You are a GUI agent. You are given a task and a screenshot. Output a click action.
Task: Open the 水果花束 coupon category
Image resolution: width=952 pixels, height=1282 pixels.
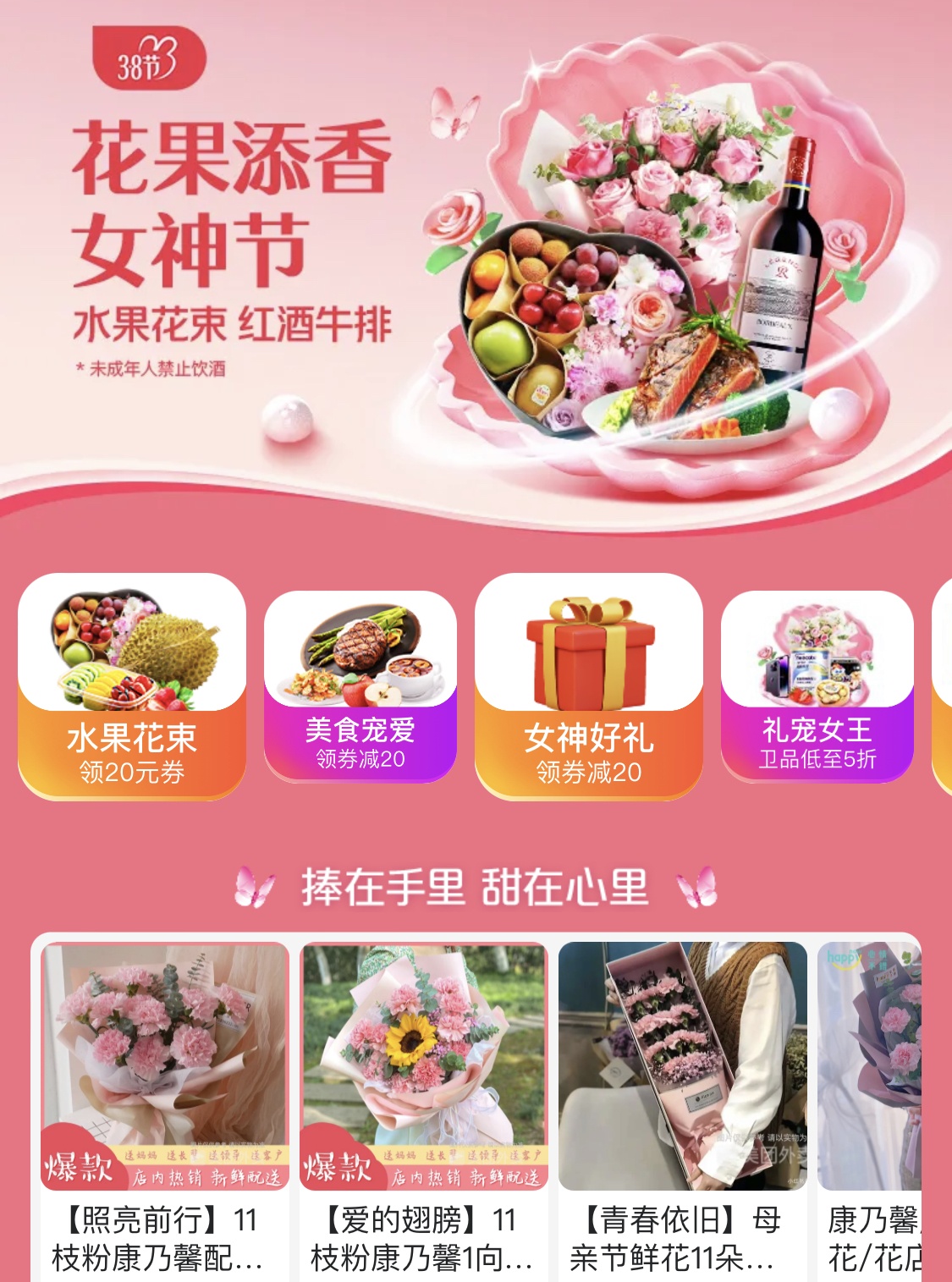coord(131,686)
